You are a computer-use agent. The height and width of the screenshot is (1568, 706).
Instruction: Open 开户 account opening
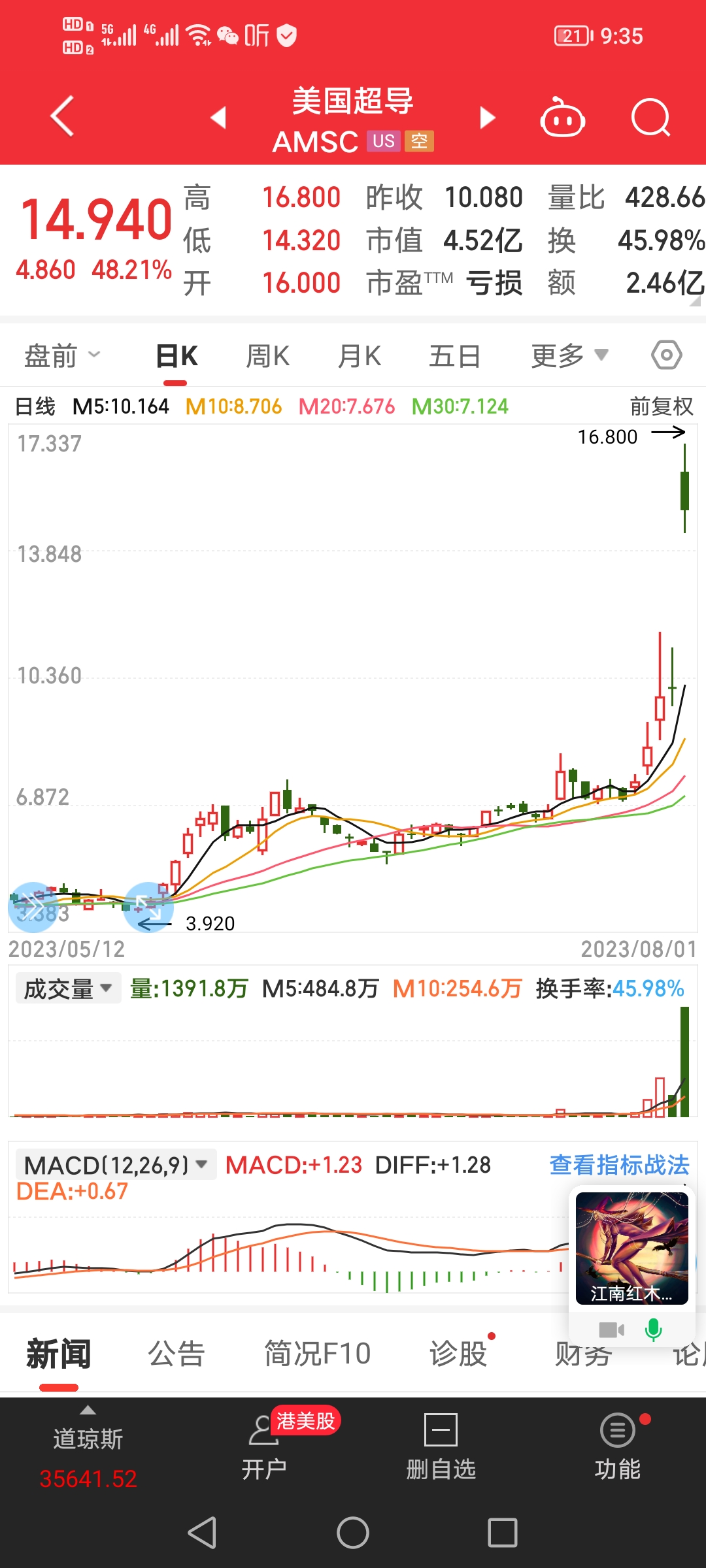264,1447
